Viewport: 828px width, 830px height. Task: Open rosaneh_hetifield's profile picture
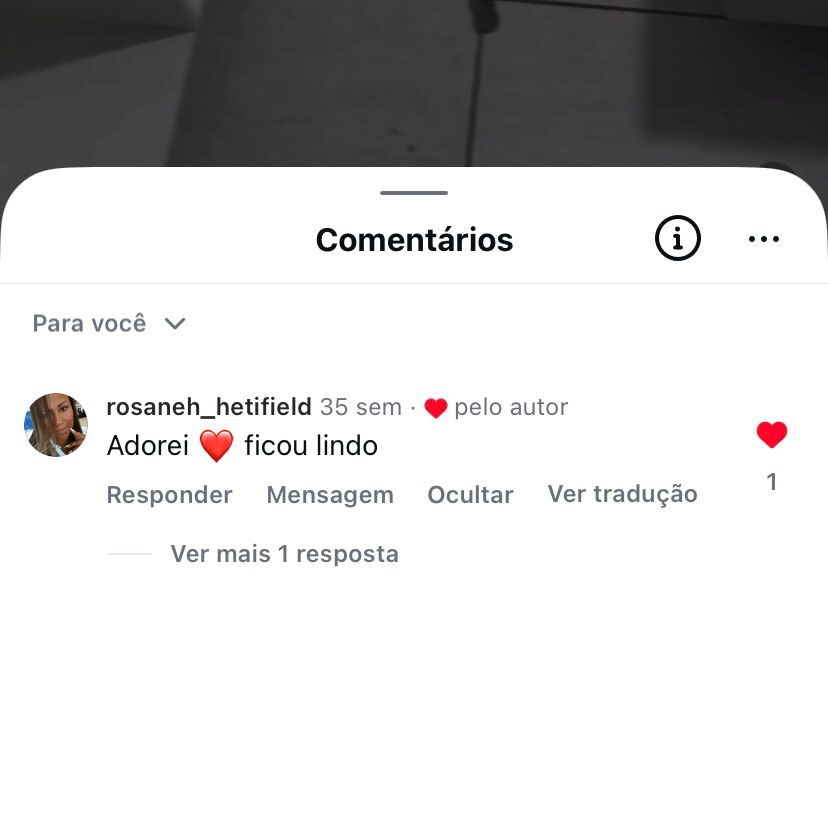tap(56, 425)
